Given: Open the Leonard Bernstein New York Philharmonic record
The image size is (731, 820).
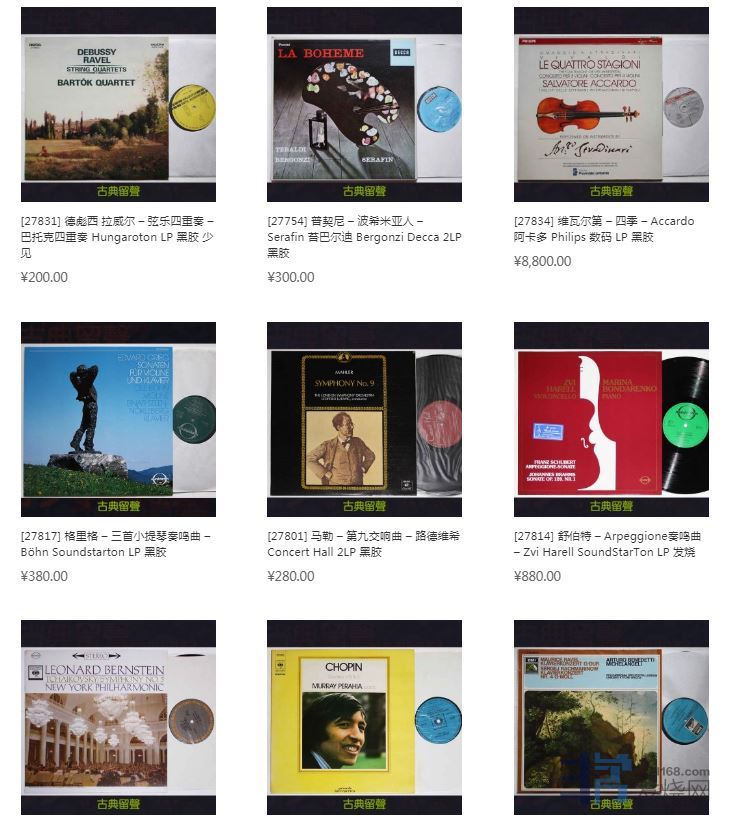Looking at the screenshot, I should (118, 720).
